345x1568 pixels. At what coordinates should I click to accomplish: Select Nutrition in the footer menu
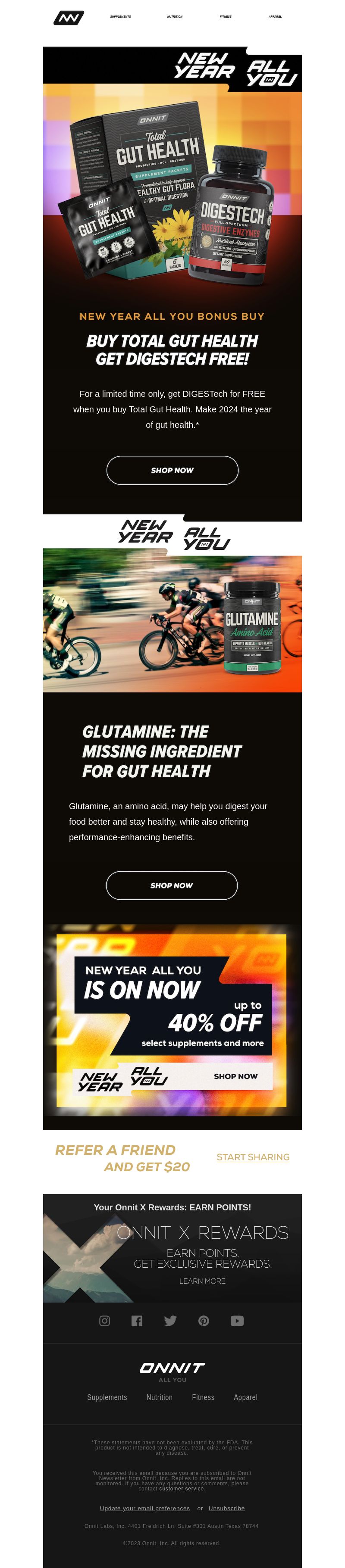[159, 1397]
